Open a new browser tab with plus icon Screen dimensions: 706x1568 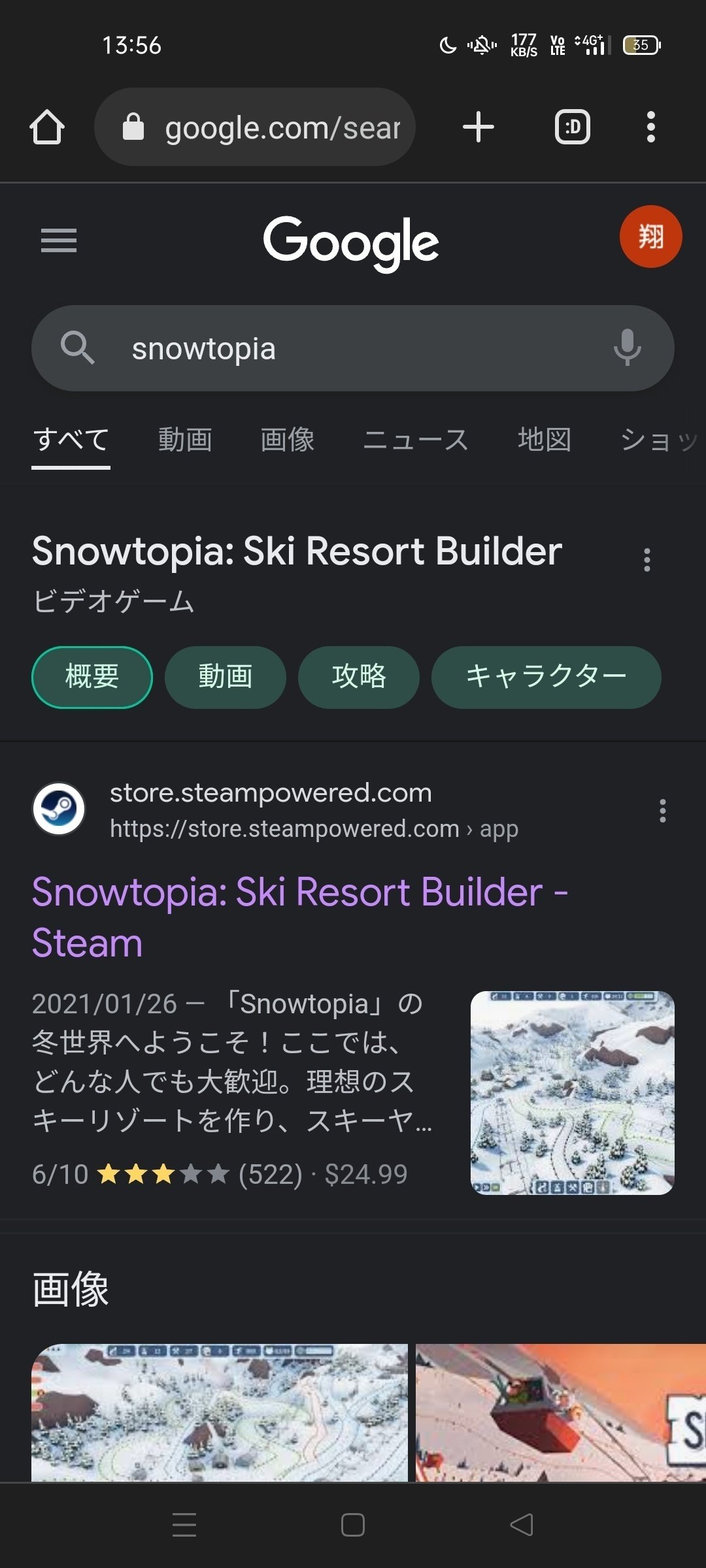point(478,127)
